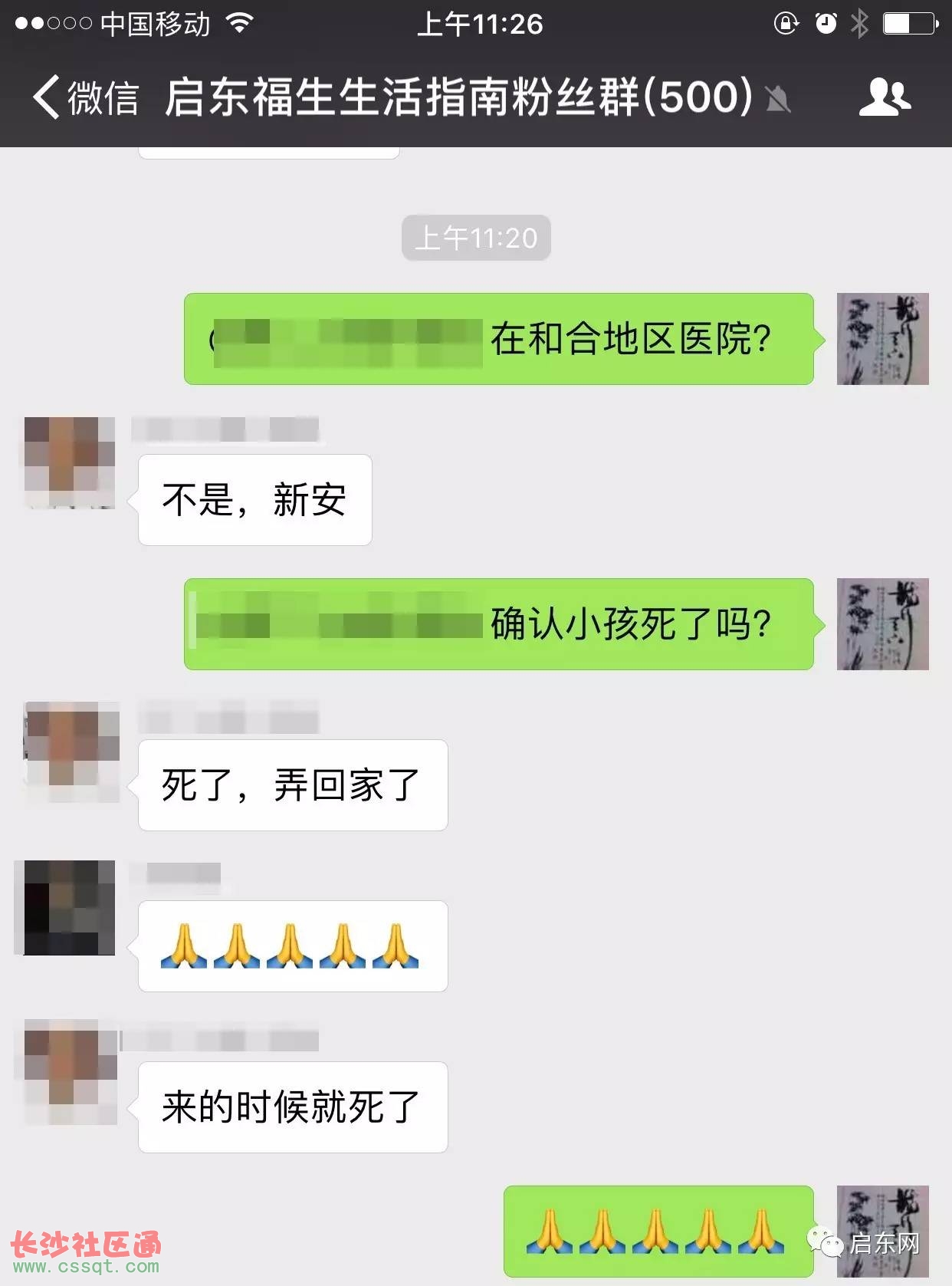Go back to the 微信 chat list
Viewport: 952px width, 1286px height.
tap(84, 97)
